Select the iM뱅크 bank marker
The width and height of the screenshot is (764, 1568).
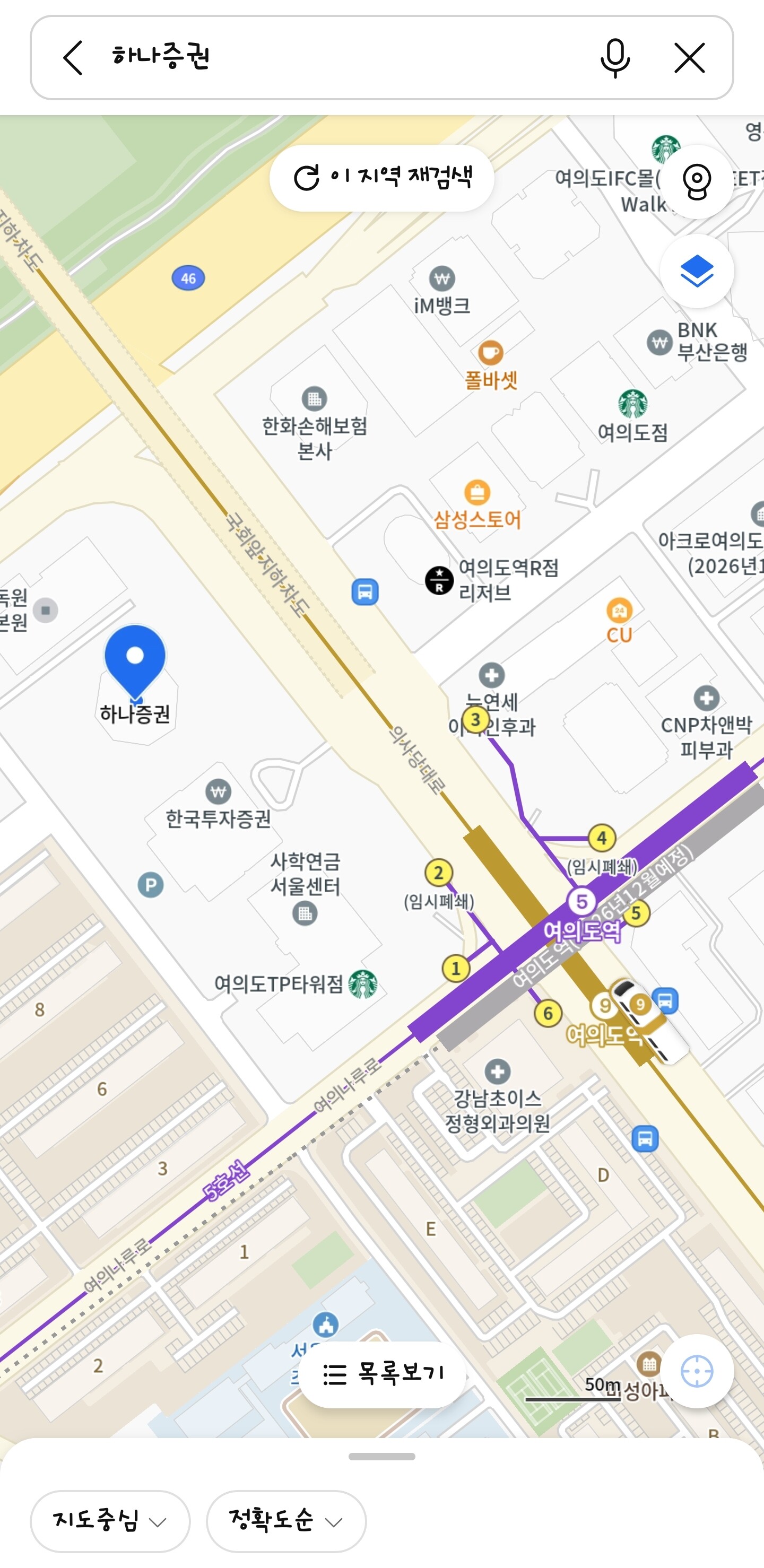[x=442, y=279]
